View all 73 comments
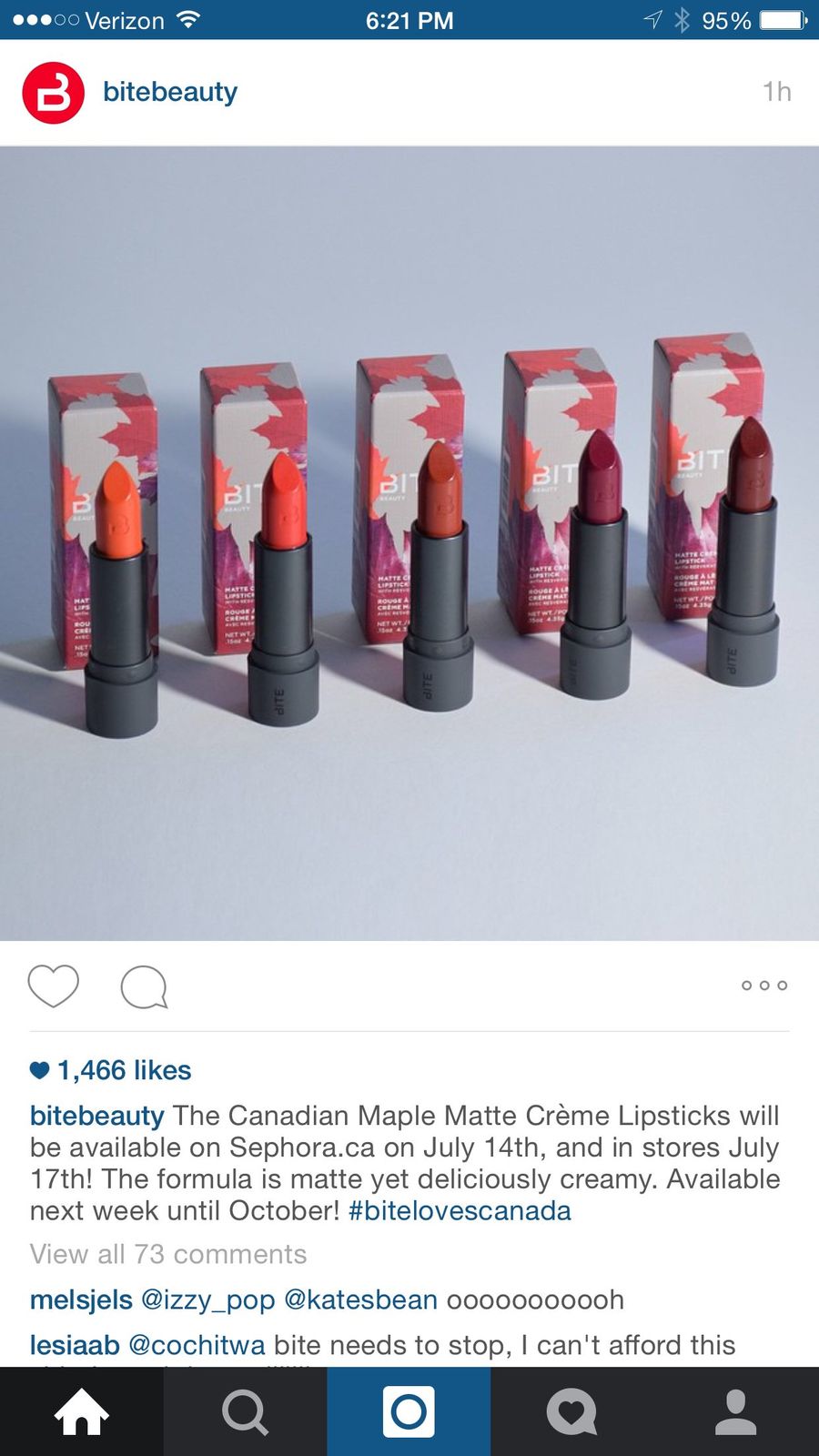The width and height of the screenshot is (819, 1456). point(168,1254)
